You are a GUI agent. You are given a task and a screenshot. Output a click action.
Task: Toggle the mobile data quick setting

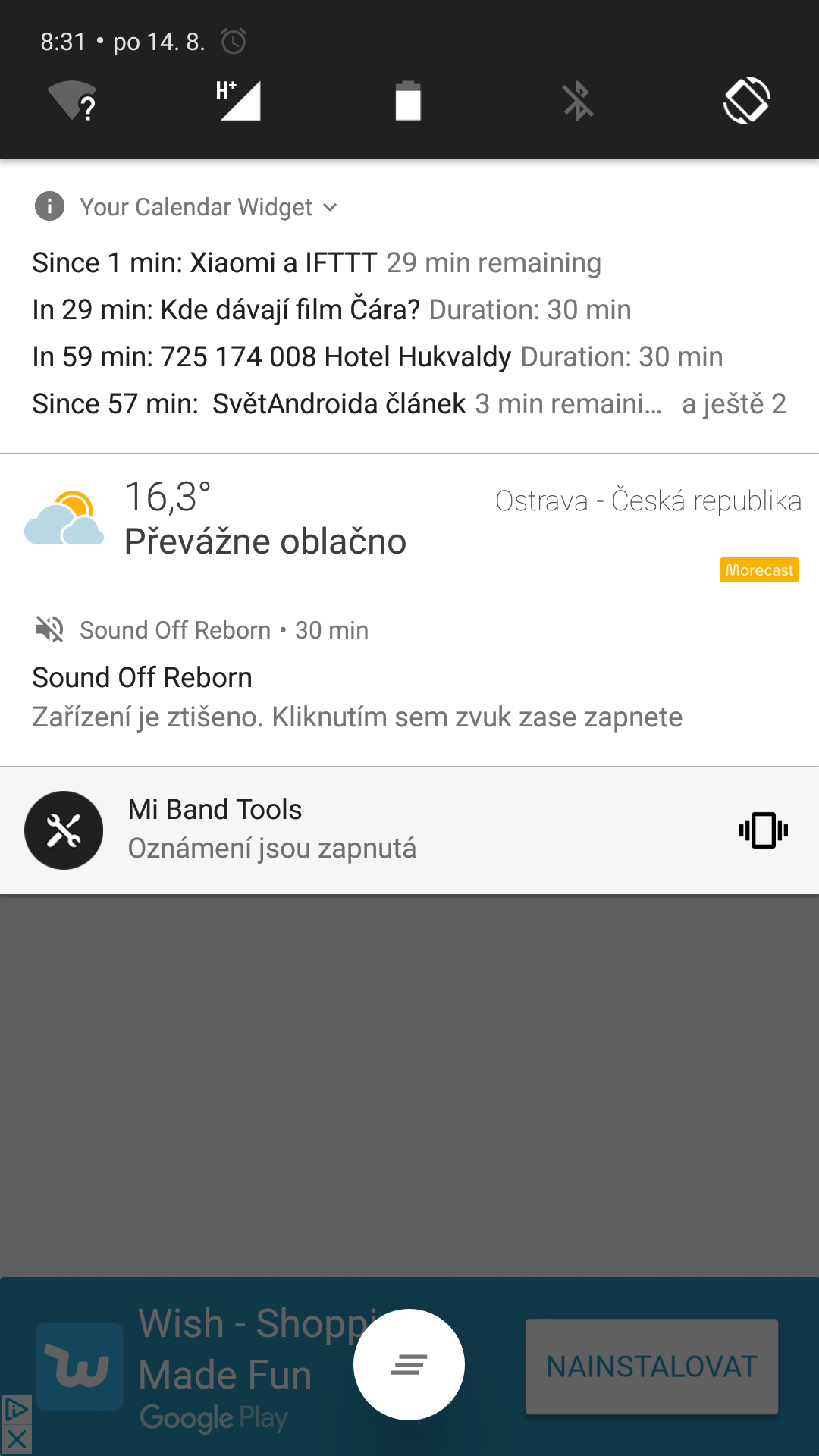pos(238,101)
